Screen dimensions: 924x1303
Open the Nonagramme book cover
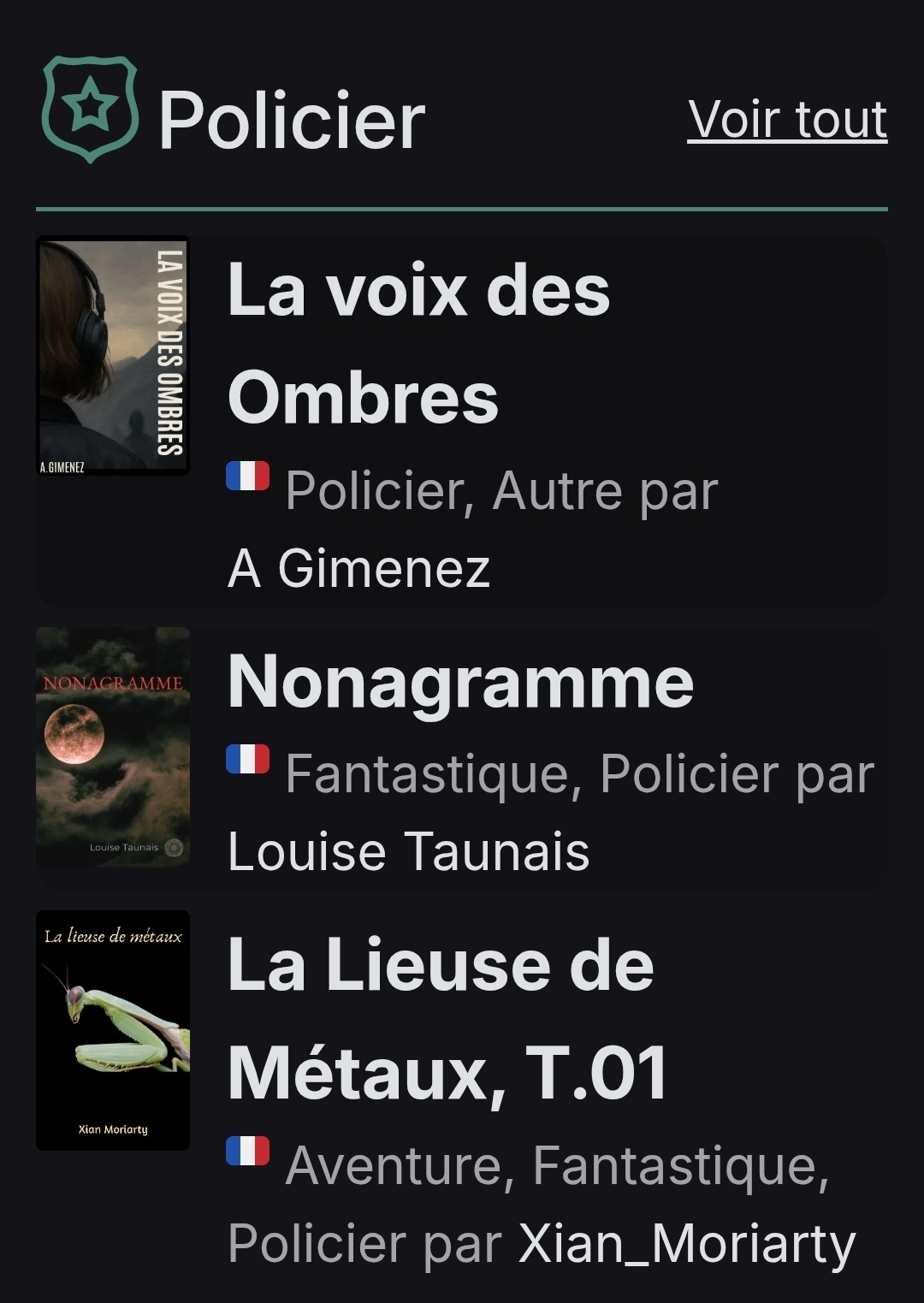[113, 747]
